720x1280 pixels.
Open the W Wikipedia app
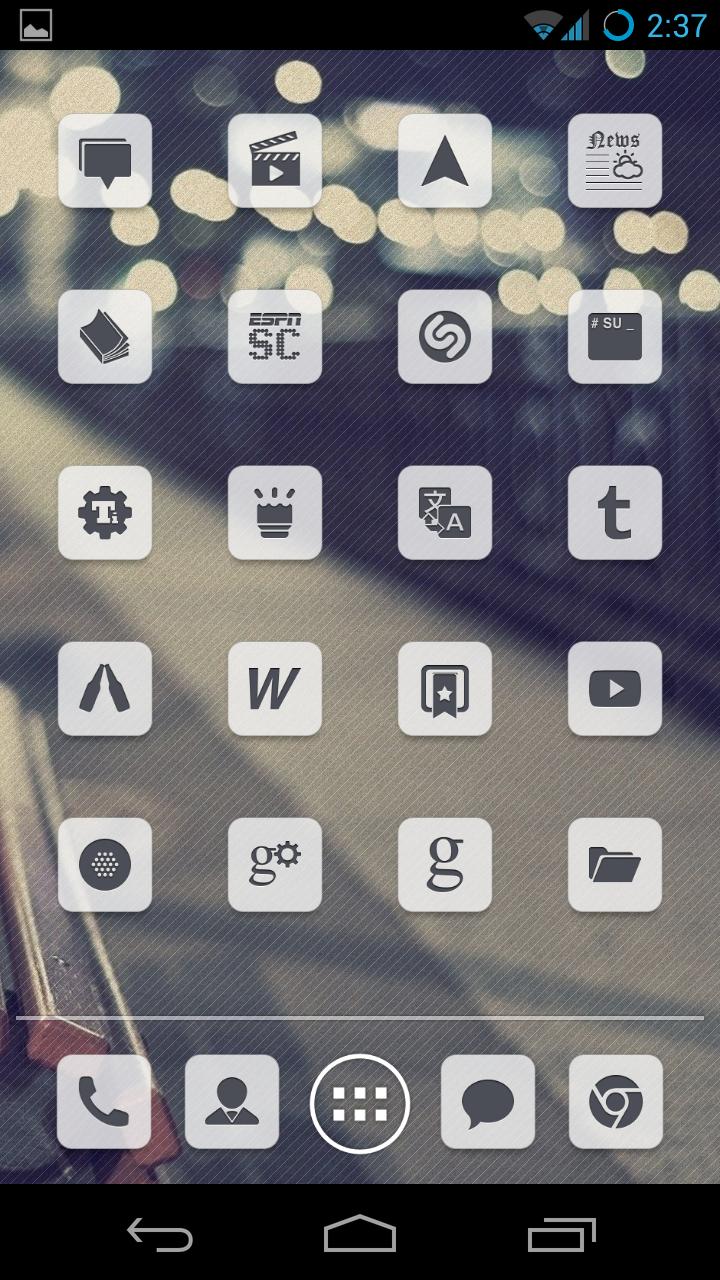(275, 689)
